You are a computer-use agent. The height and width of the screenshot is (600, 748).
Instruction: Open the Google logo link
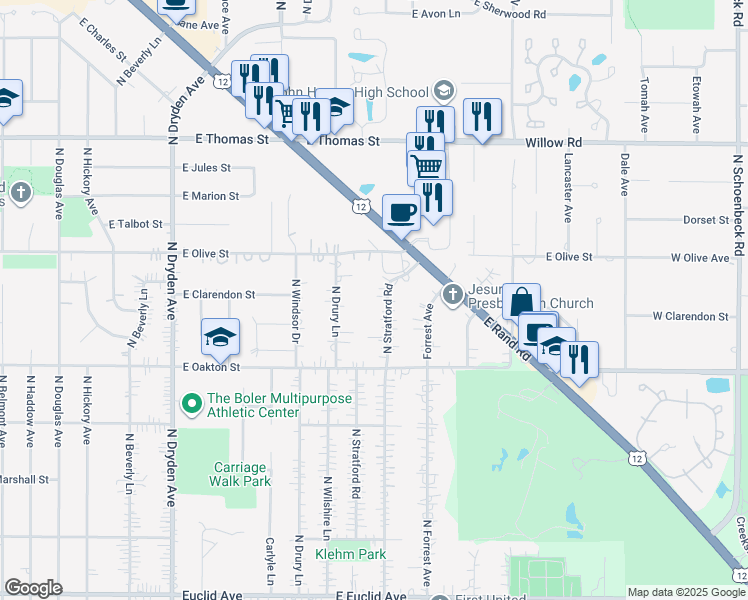pyautogui.click(x=33, y=588)
